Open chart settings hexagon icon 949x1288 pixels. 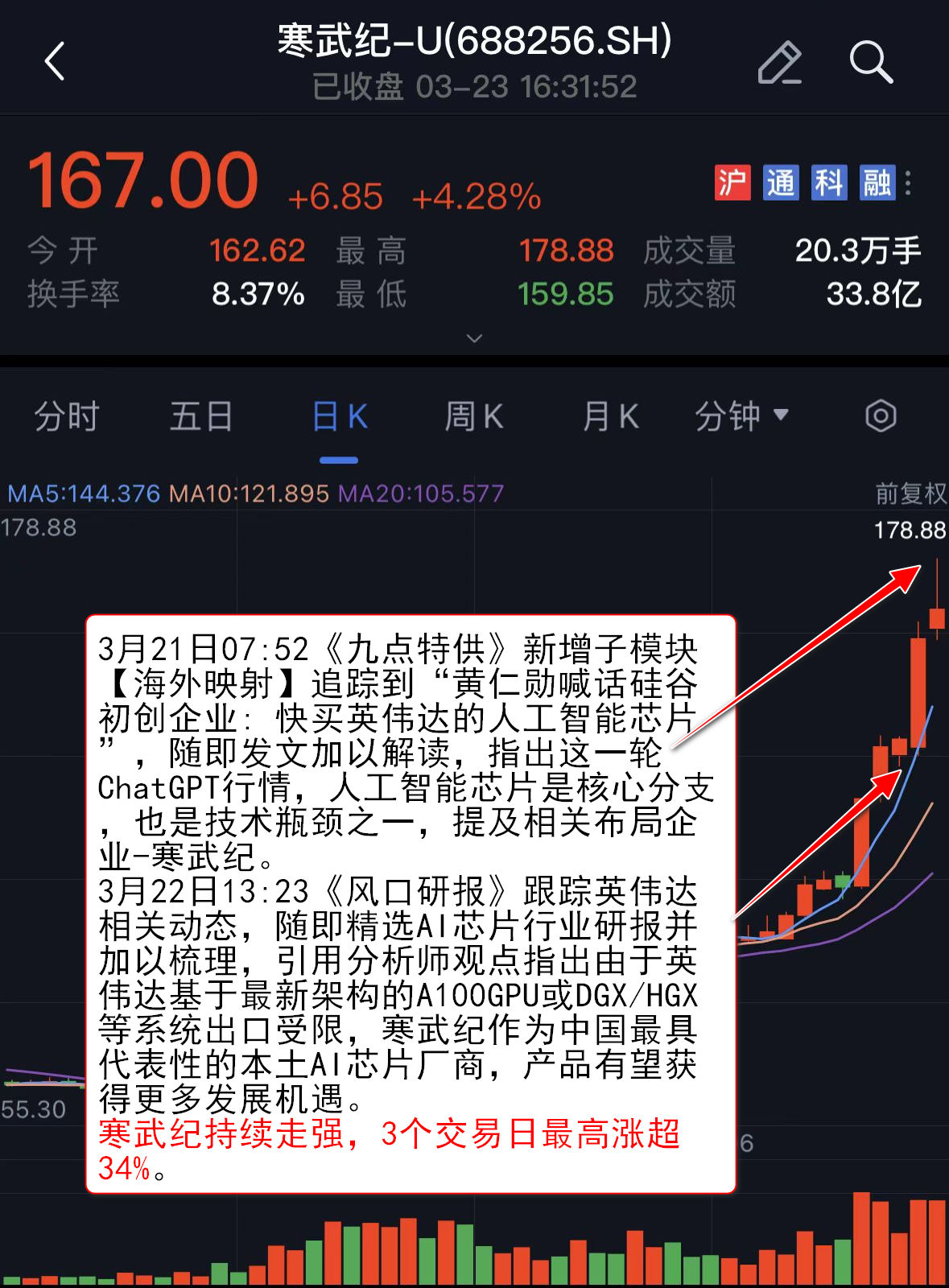tap(881, 416)
